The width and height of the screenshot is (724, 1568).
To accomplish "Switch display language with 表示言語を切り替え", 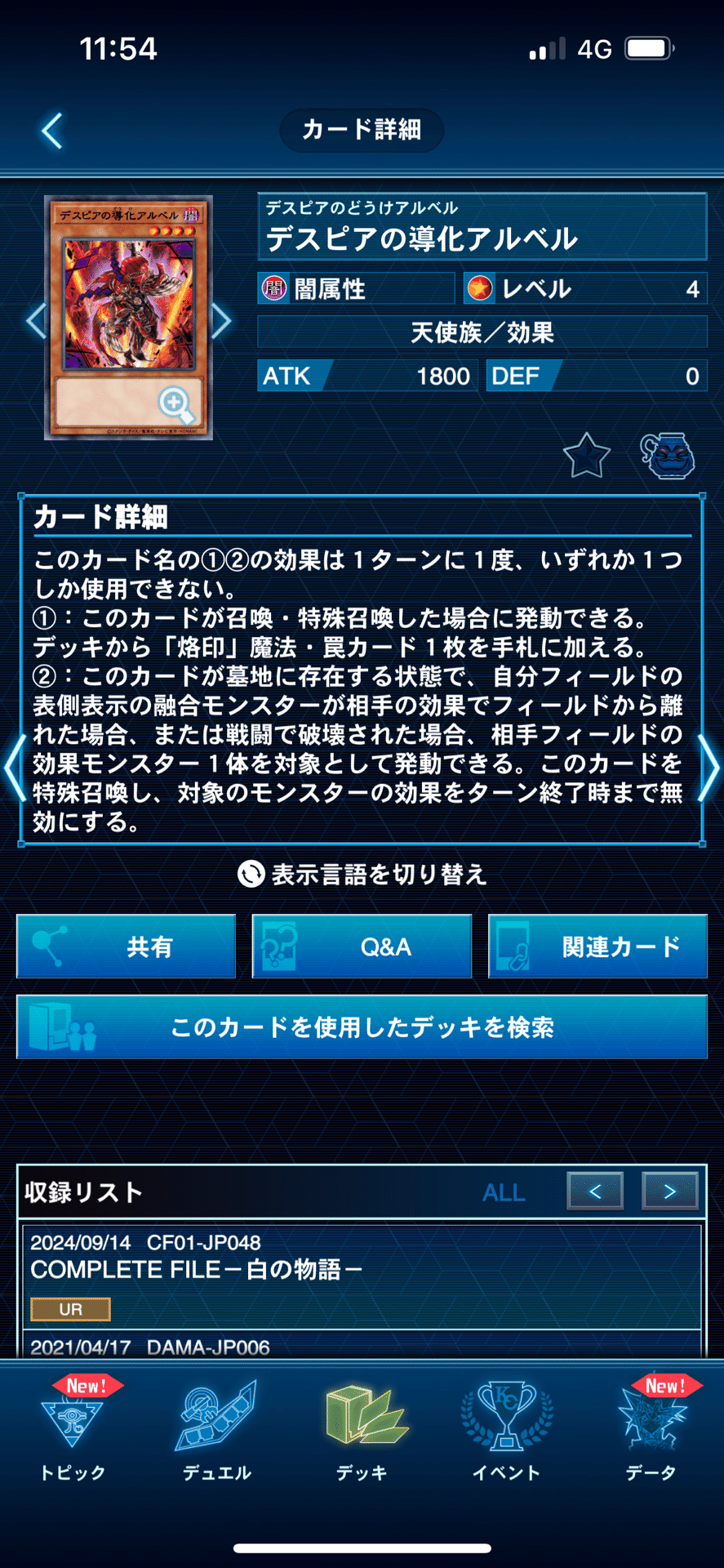I will (x=362, y=874).
